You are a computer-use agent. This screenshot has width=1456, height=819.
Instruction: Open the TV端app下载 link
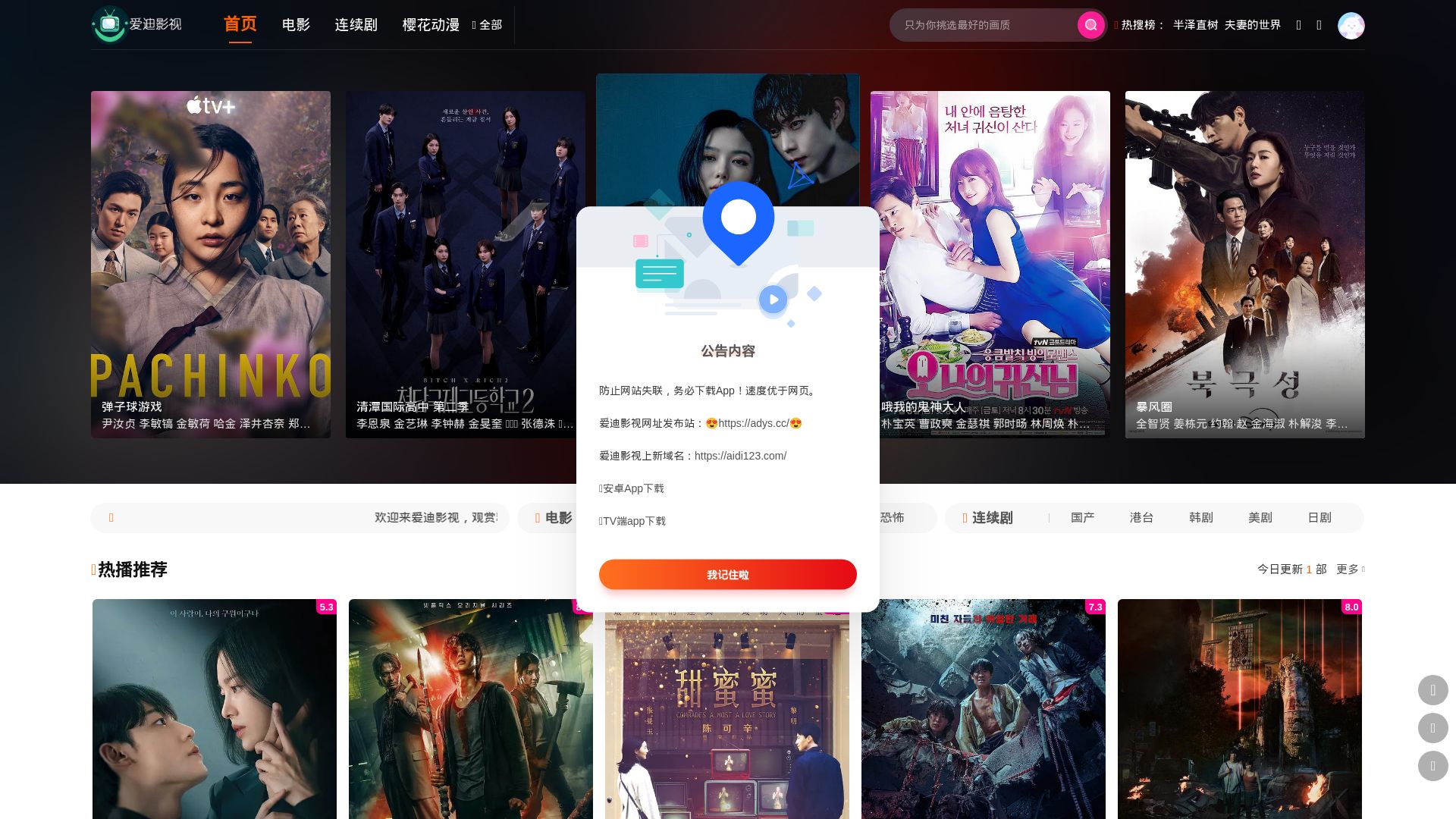[633, 521]
